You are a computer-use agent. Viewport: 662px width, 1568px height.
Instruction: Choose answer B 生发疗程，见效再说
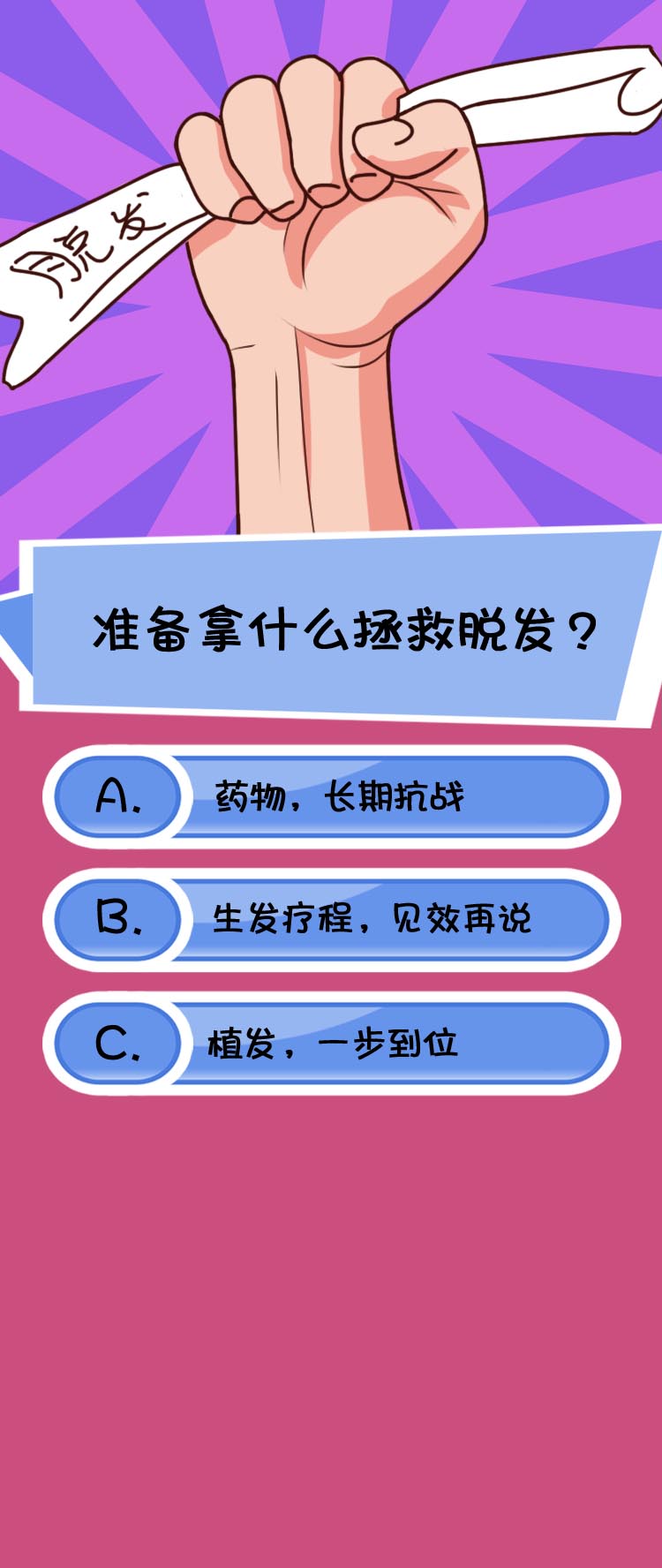[331, 920]
